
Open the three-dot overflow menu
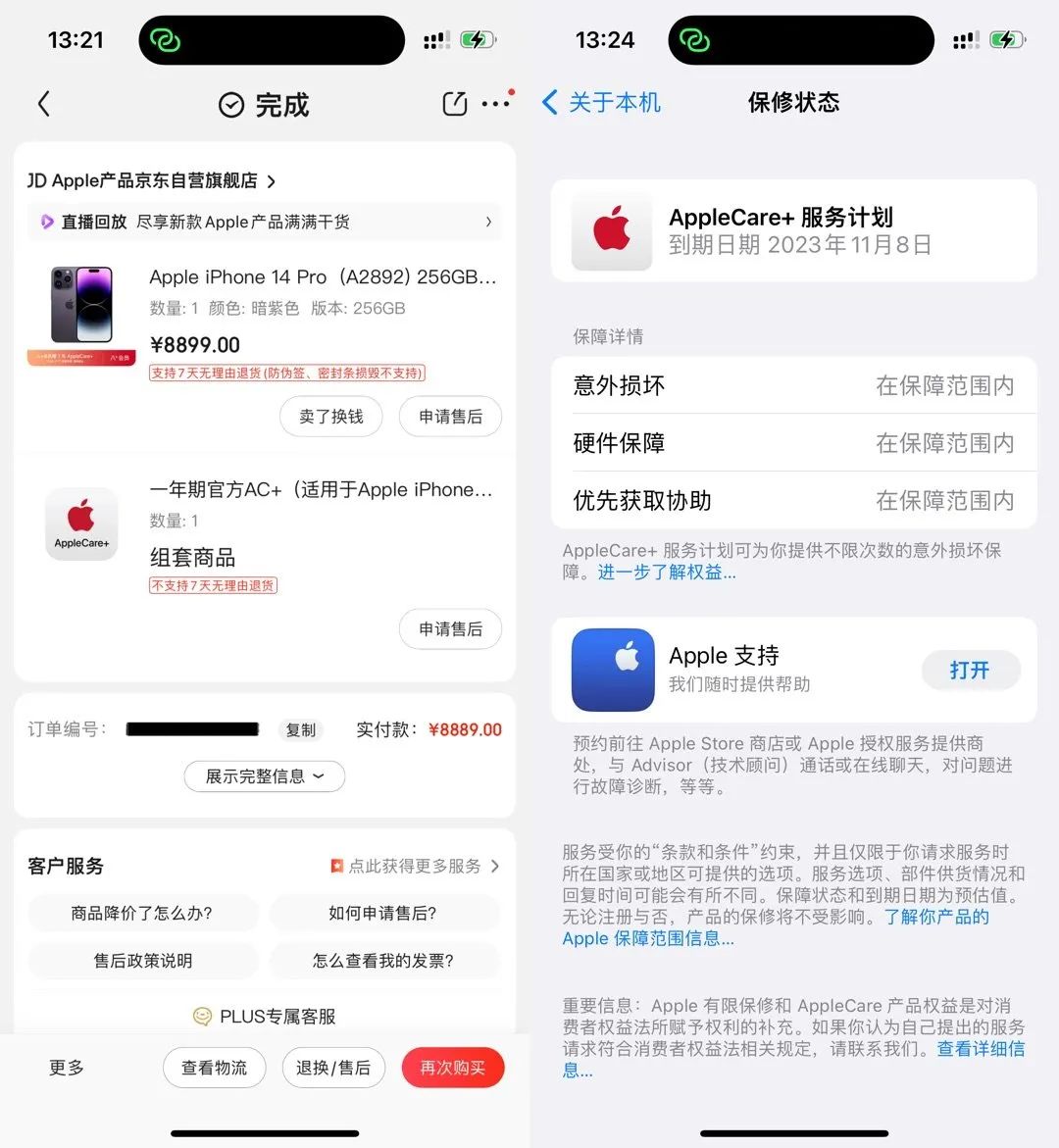496,103
